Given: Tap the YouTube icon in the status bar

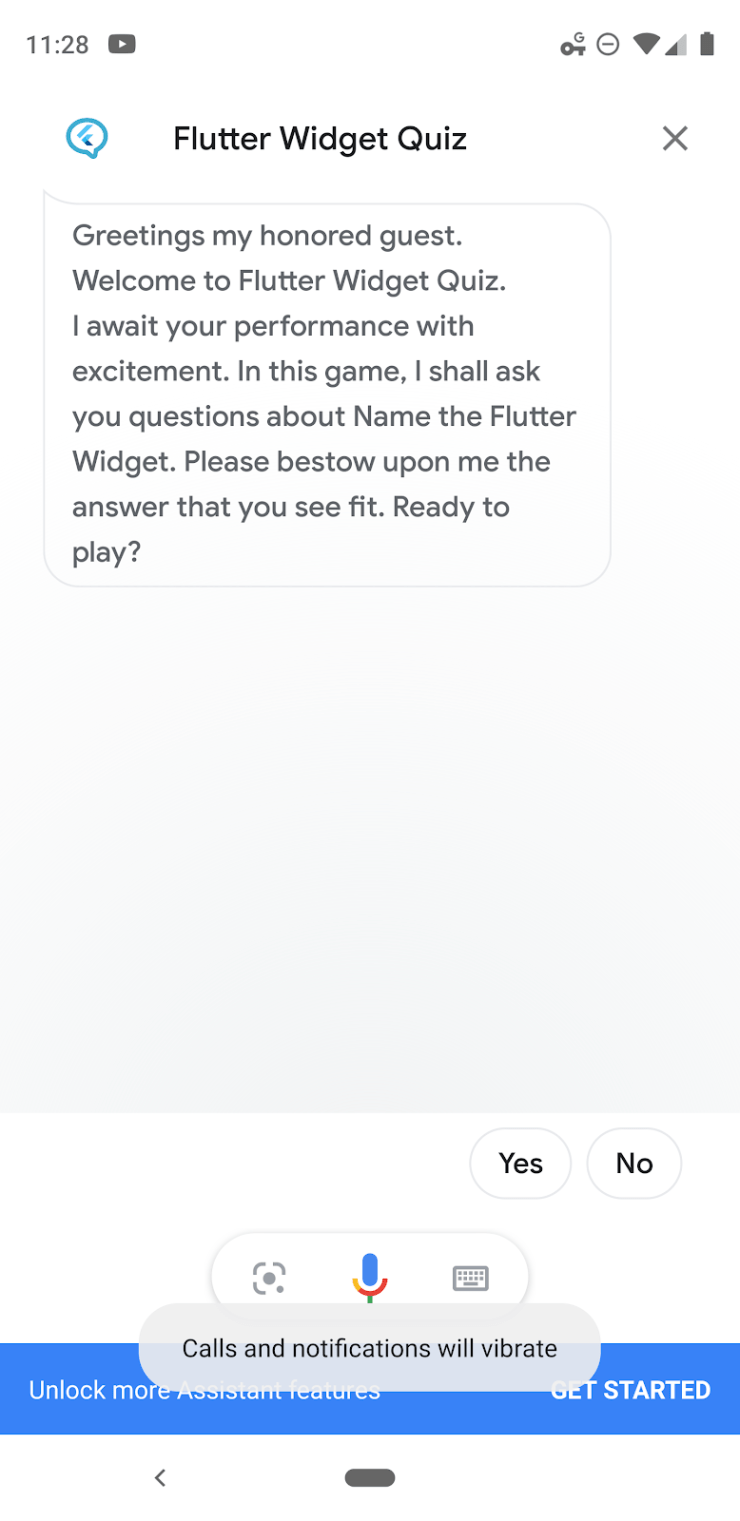Looking at the screenshot, I should [x=121, y=44].
